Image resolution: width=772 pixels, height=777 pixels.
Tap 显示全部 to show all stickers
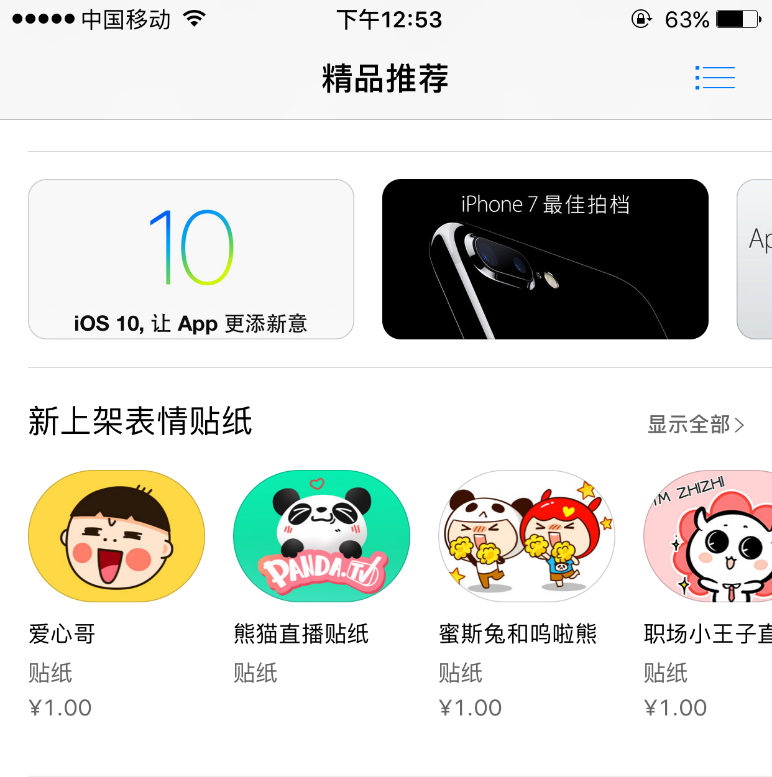(696, 425)
